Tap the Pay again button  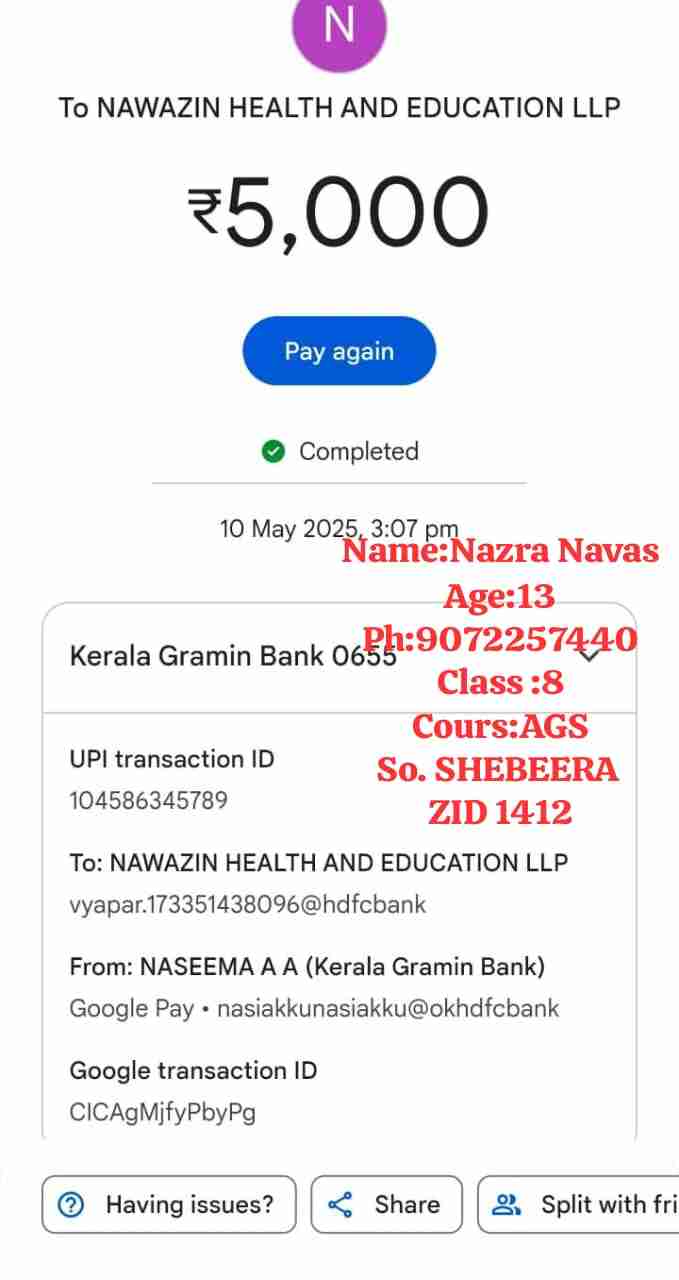(339, 351)
